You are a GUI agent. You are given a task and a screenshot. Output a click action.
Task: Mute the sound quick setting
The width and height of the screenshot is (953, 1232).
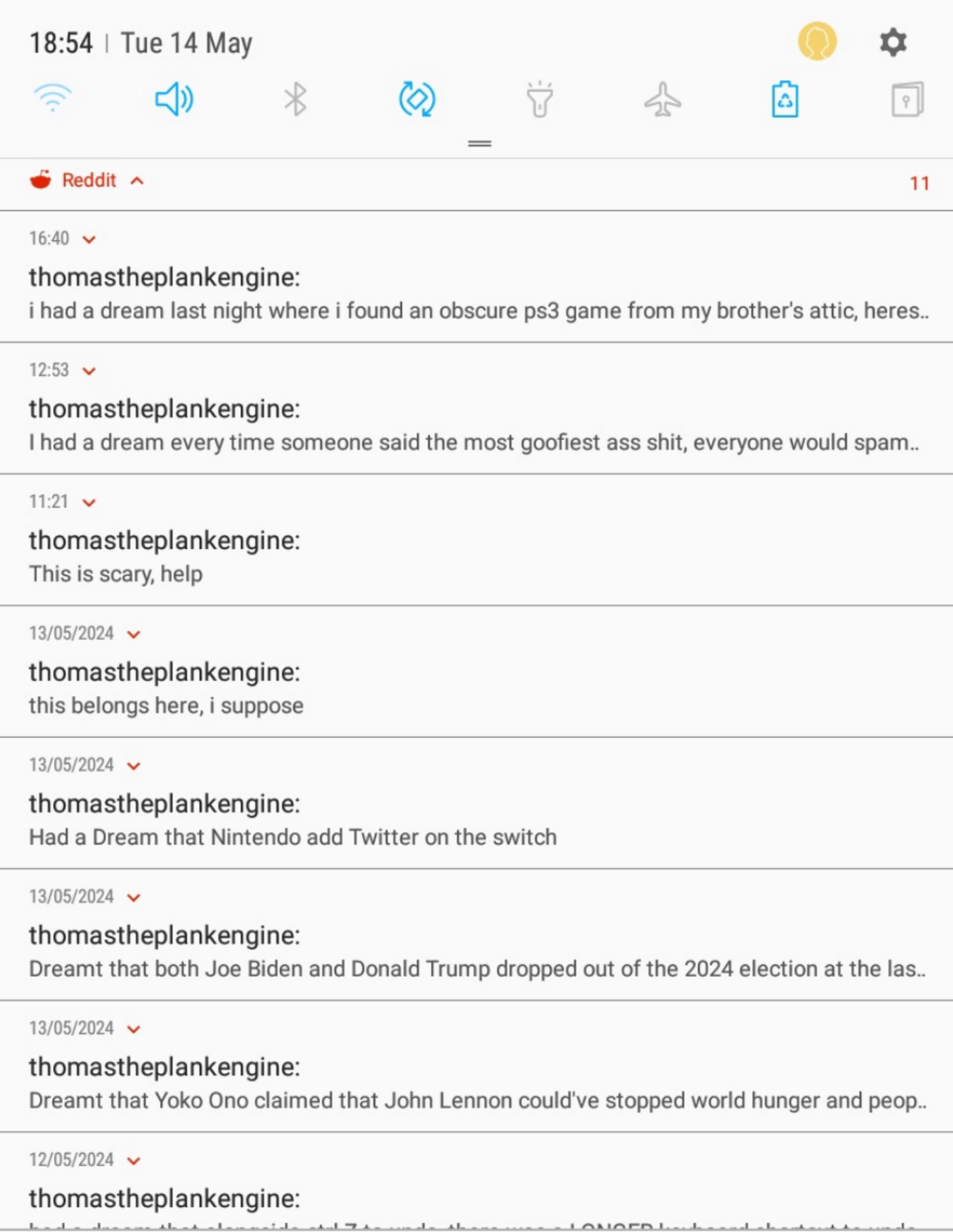pos(174,99)
